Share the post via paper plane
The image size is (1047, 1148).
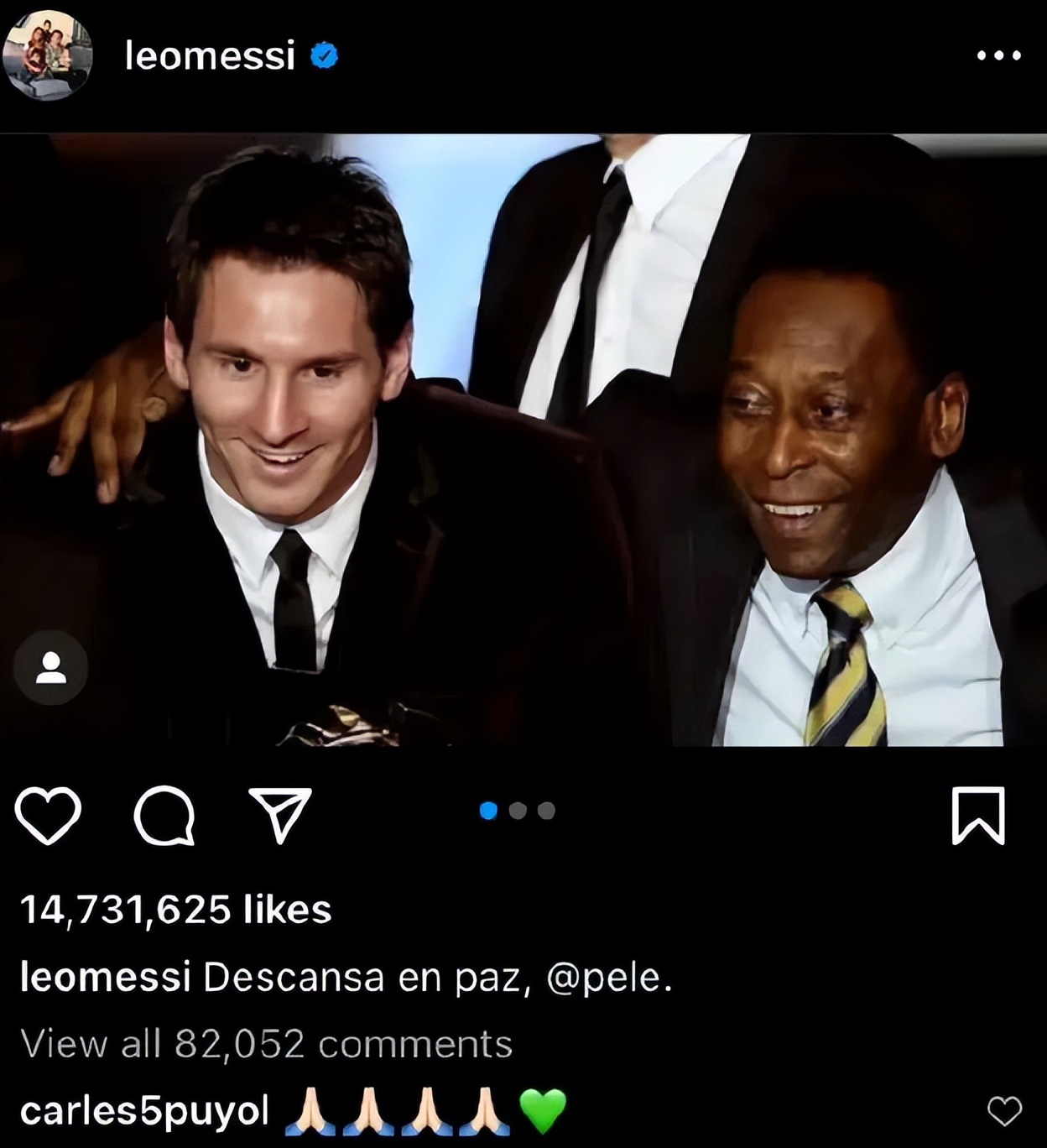(x=281, y=814)
